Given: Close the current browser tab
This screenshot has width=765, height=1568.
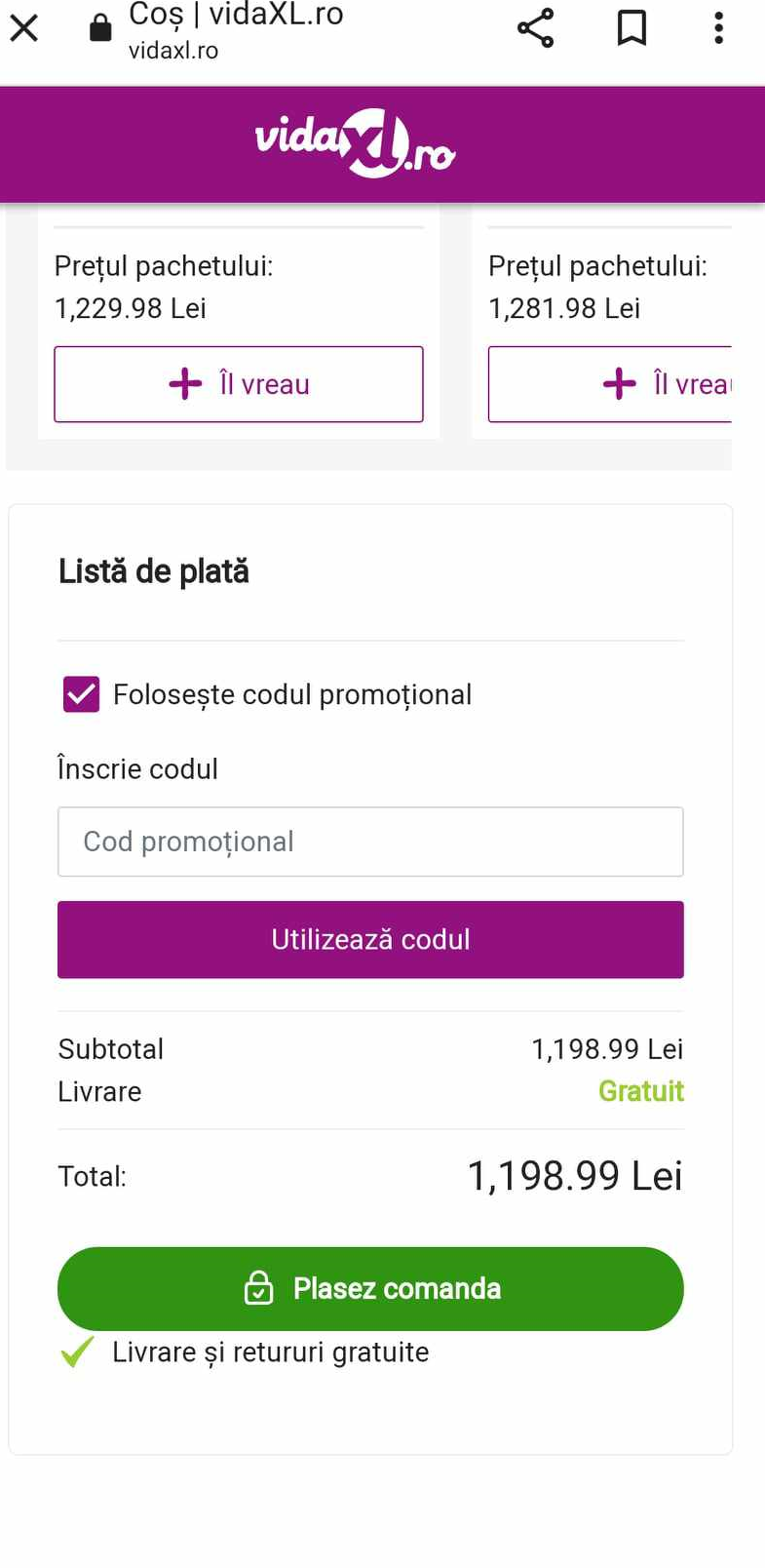Looking at the screenshot, I should (23, 28).
